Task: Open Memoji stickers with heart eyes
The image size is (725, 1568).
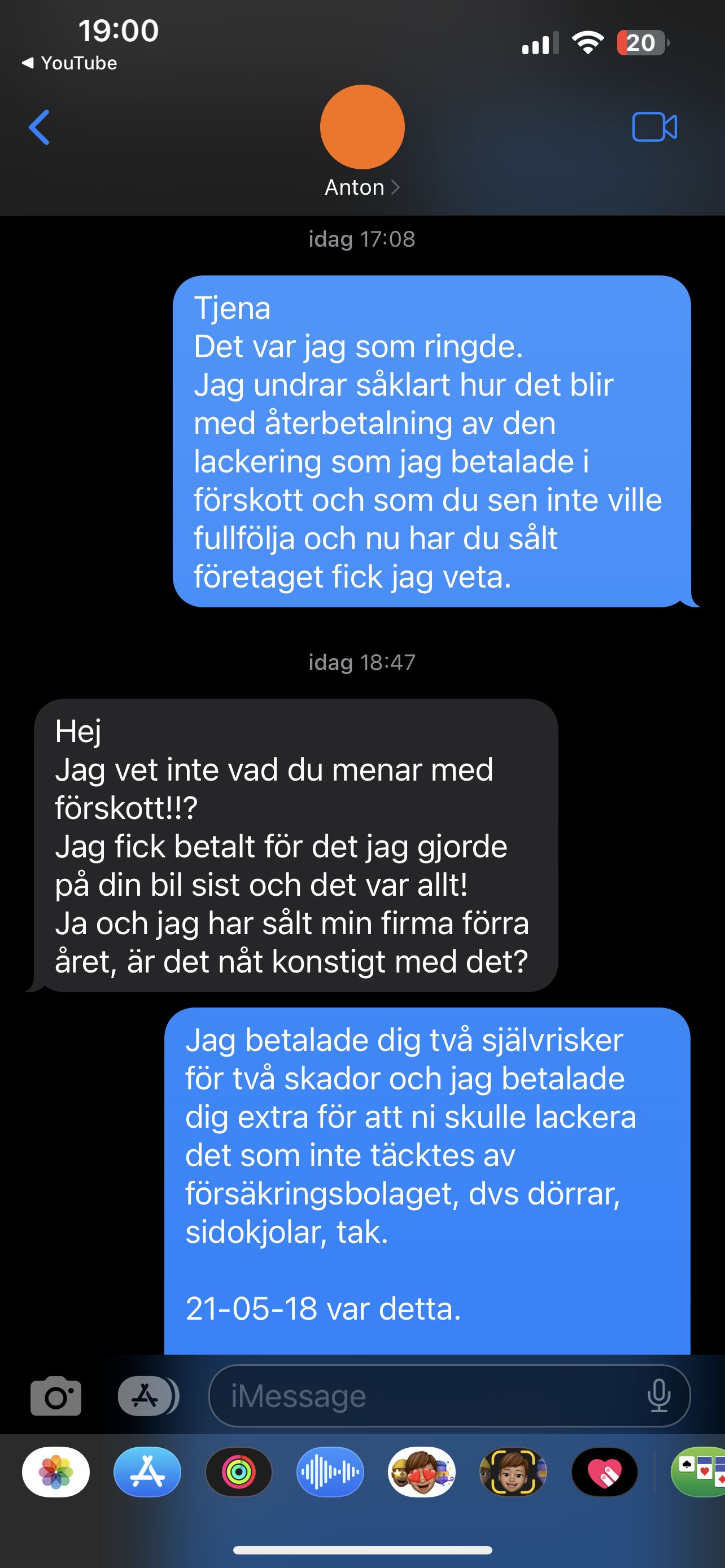Action: (x=422, y=1472)
